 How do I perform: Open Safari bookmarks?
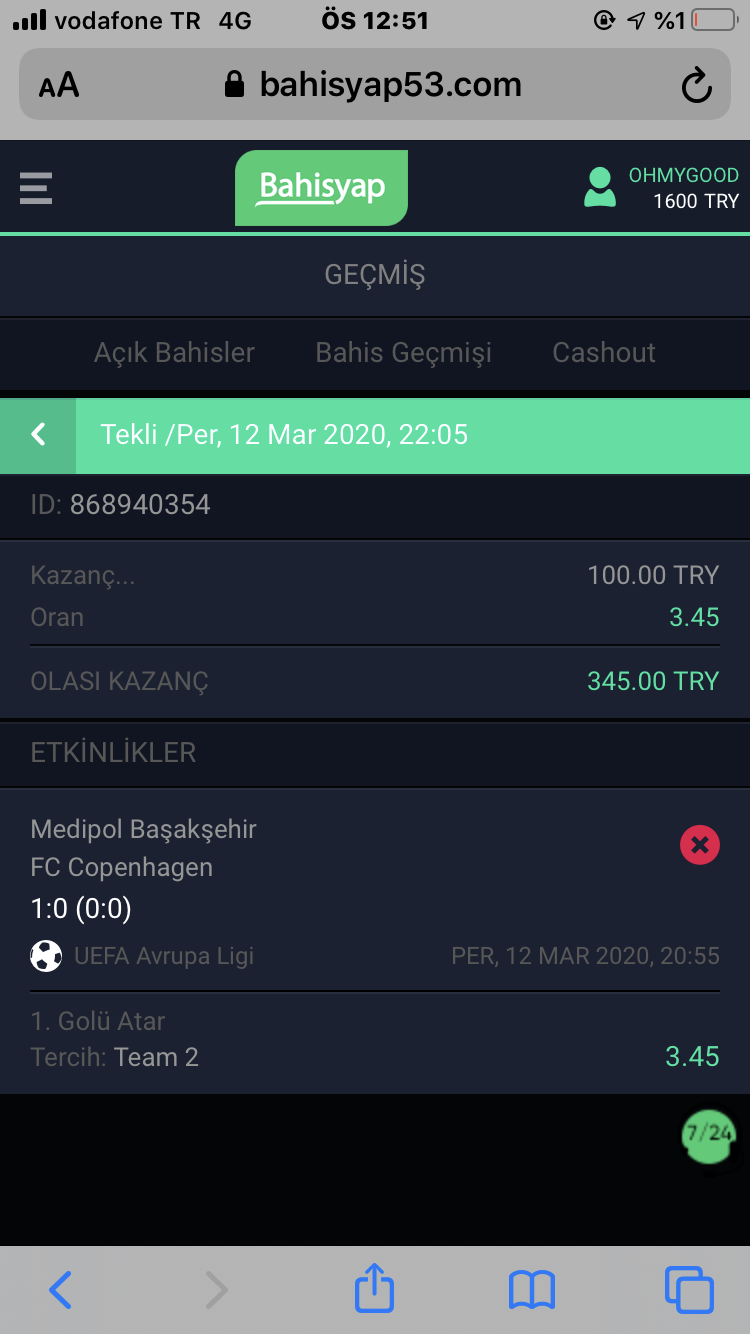click(x=531, y=1290)
